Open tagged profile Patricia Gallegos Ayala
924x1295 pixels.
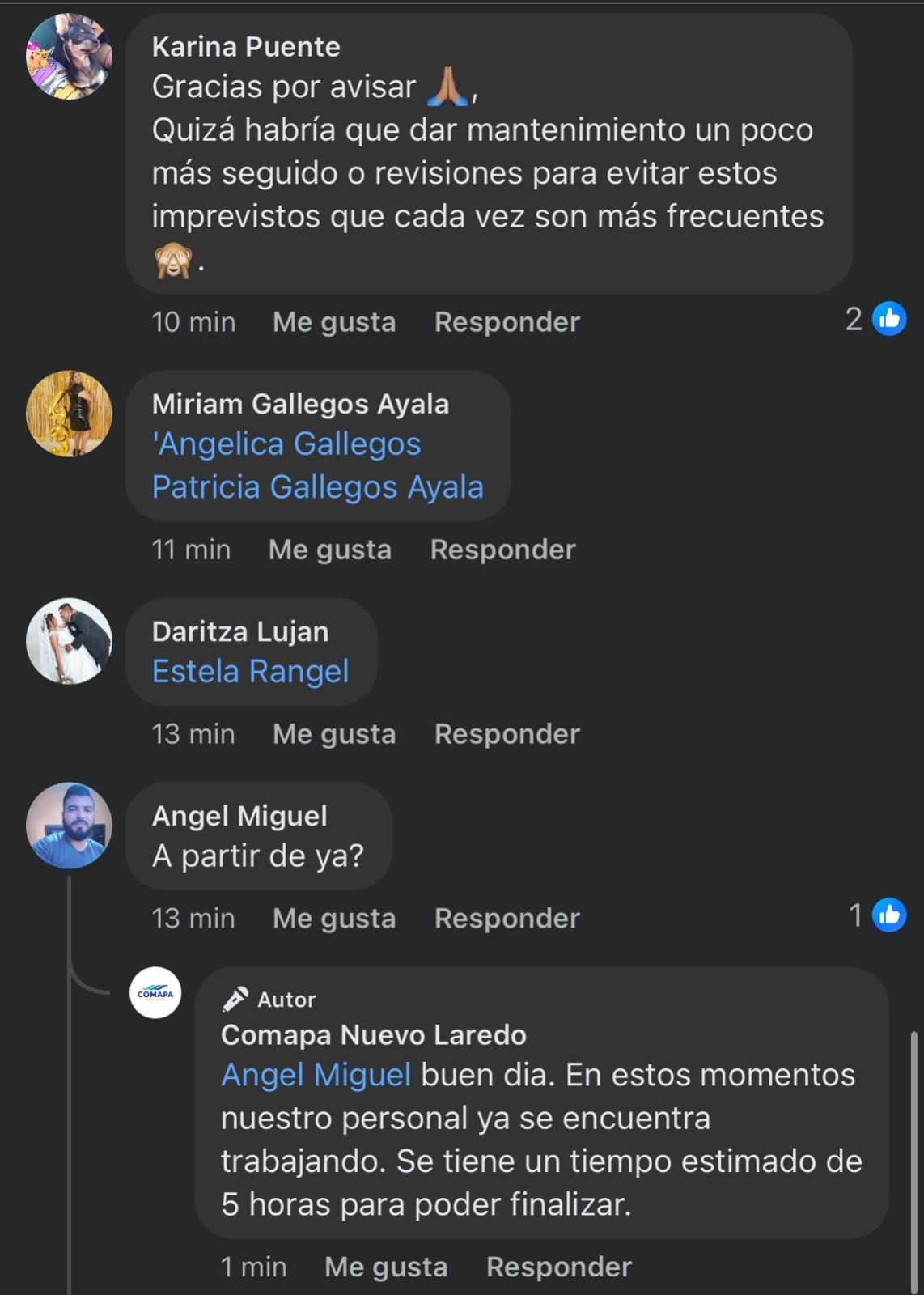(x=318, y=487)
